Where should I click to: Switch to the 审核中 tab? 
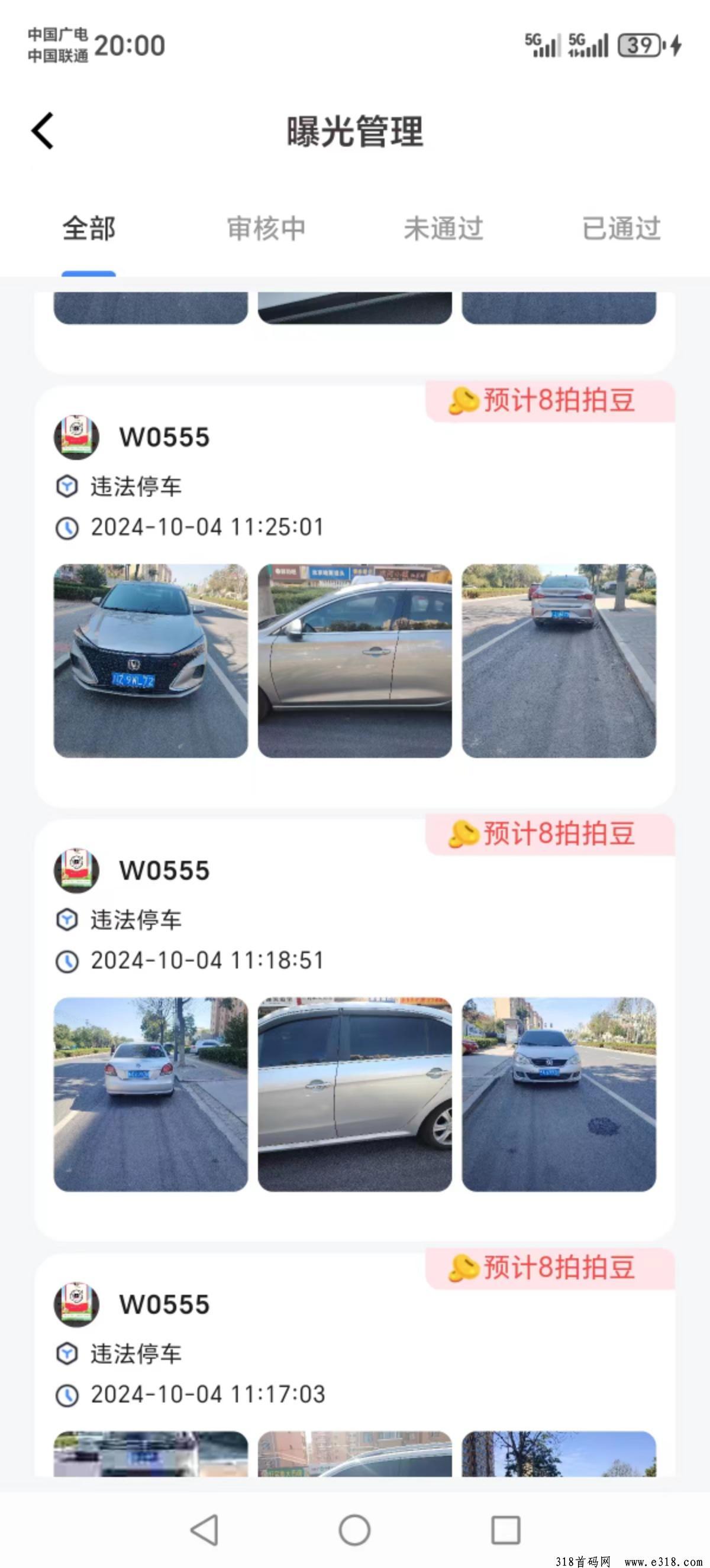(x=266, y=229)
